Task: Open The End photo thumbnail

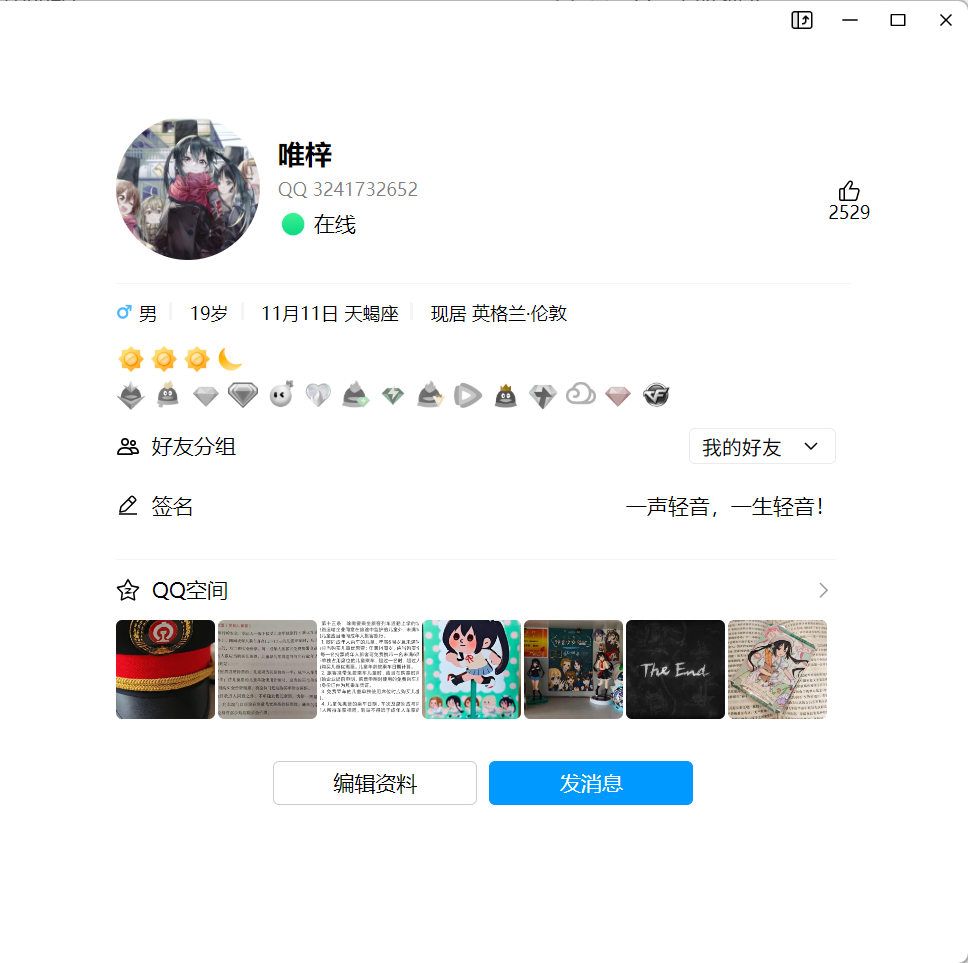Action: [x=675, y=669]
